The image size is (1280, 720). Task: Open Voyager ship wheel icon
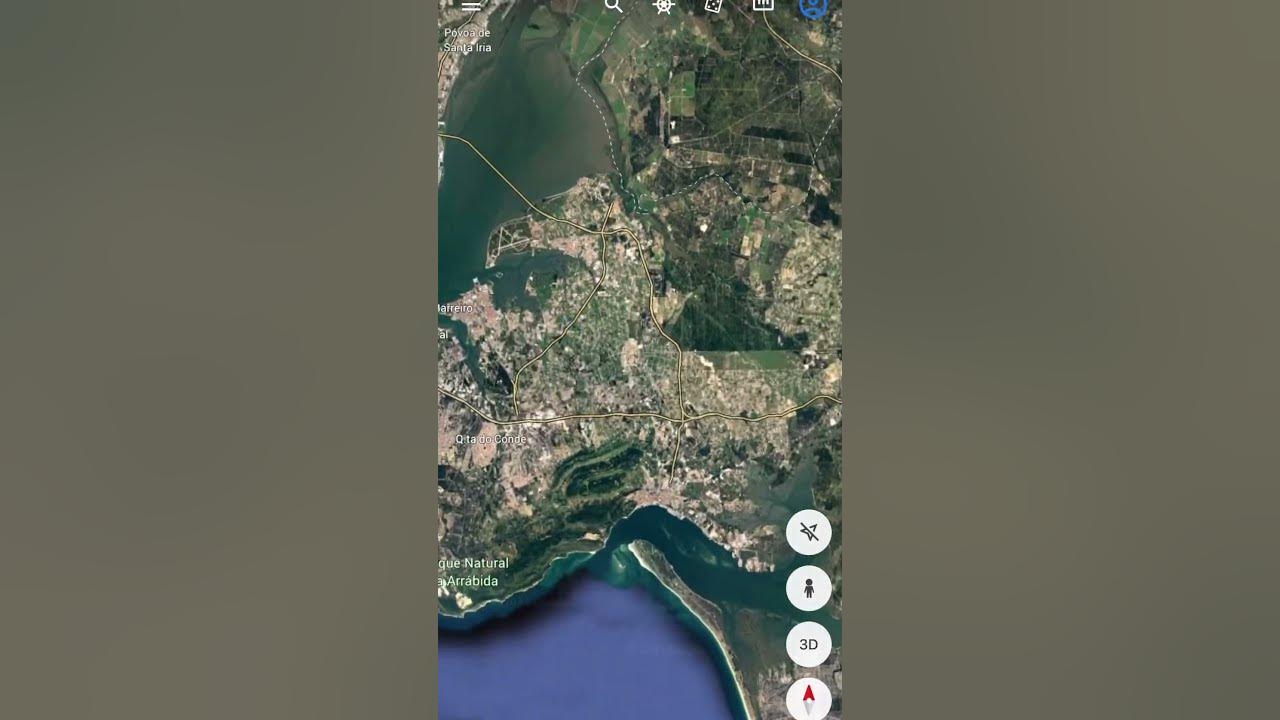tap(663, 6)
